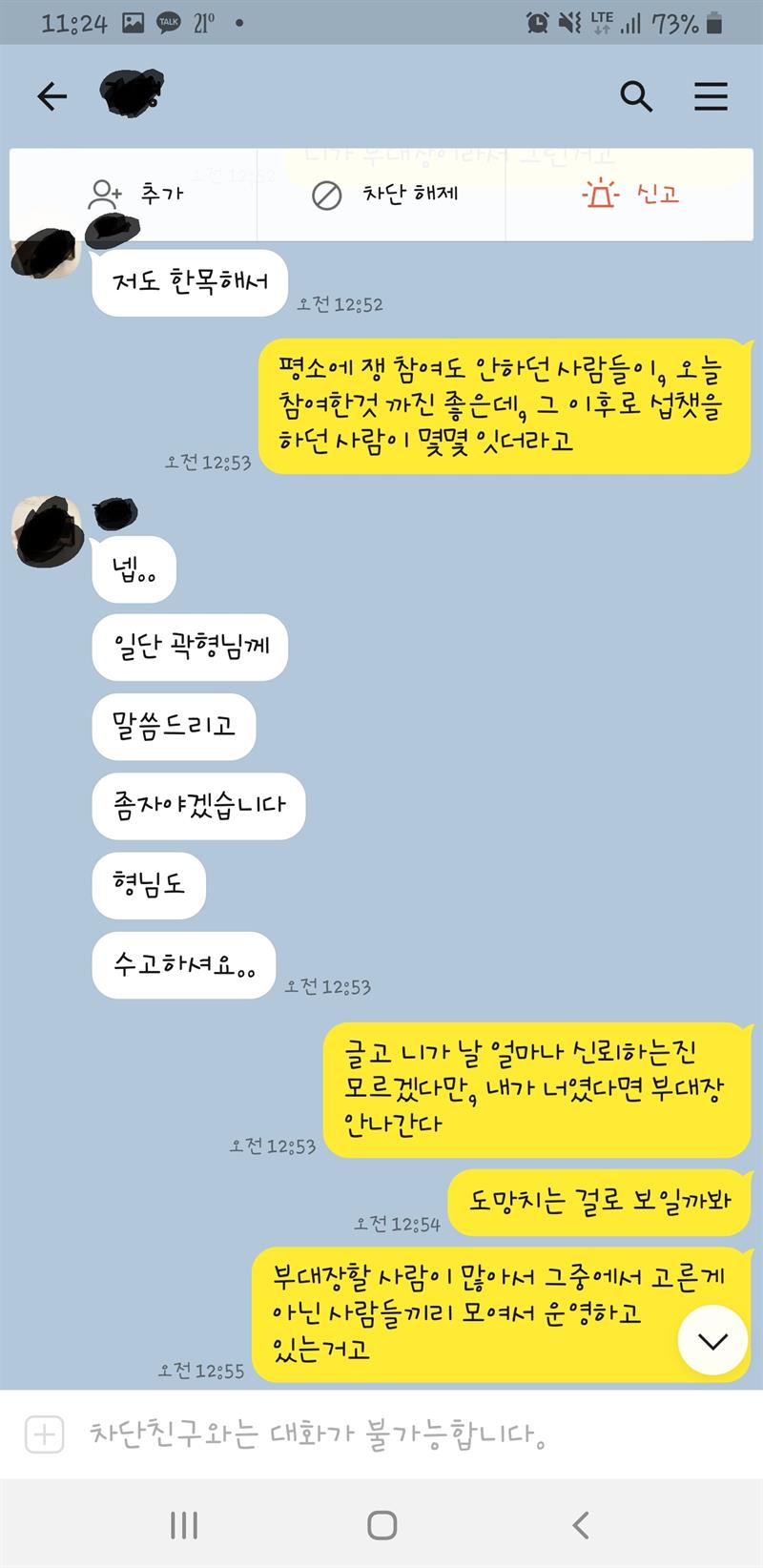The width and height of the screenshot is (763, 1568).
Task: Search within the conversation
Action: tap(636, 95)
